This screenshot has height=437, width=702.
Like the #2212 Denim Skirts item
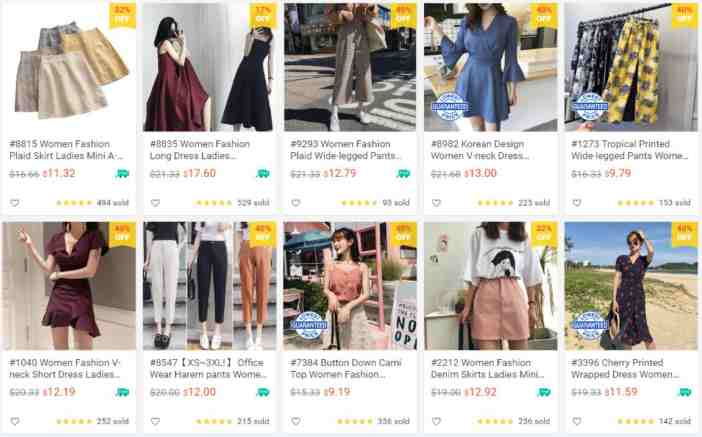(x=436, y=422)
